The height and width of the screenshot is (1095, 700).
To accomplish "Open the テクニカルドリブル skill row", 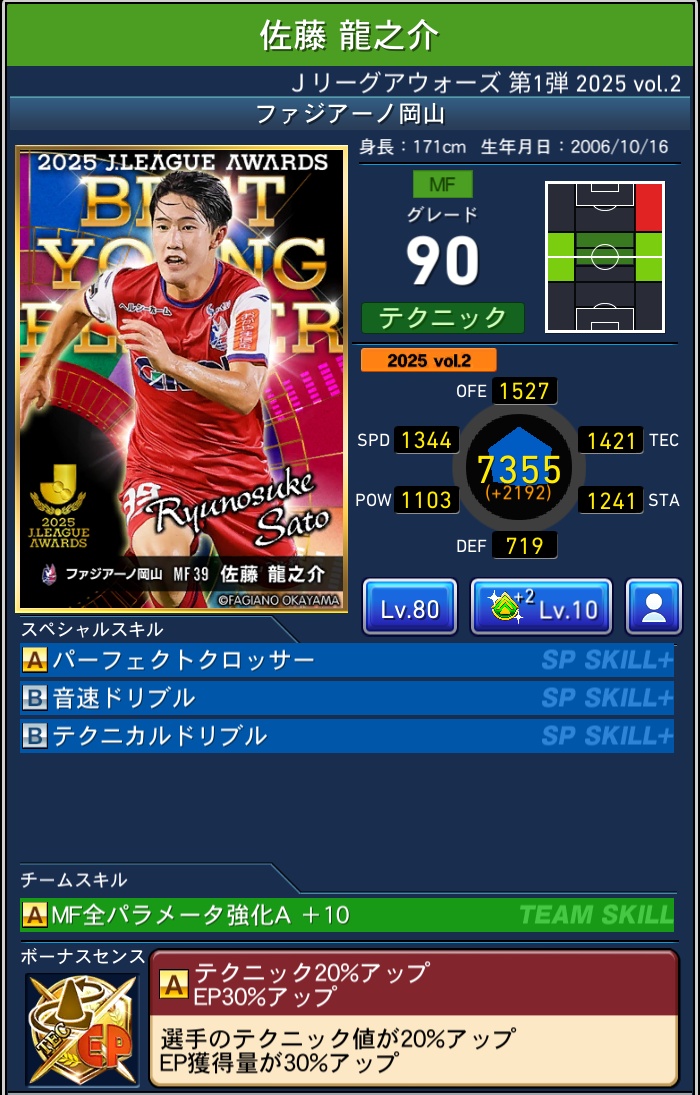I will click(346, 736).
